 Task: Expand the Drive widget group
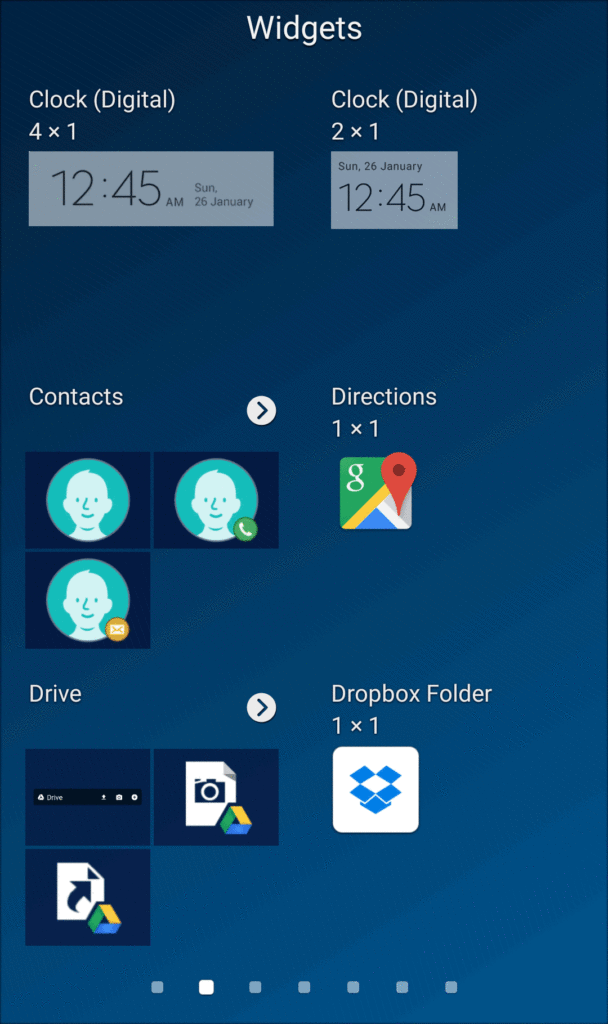tap(261, 707)
